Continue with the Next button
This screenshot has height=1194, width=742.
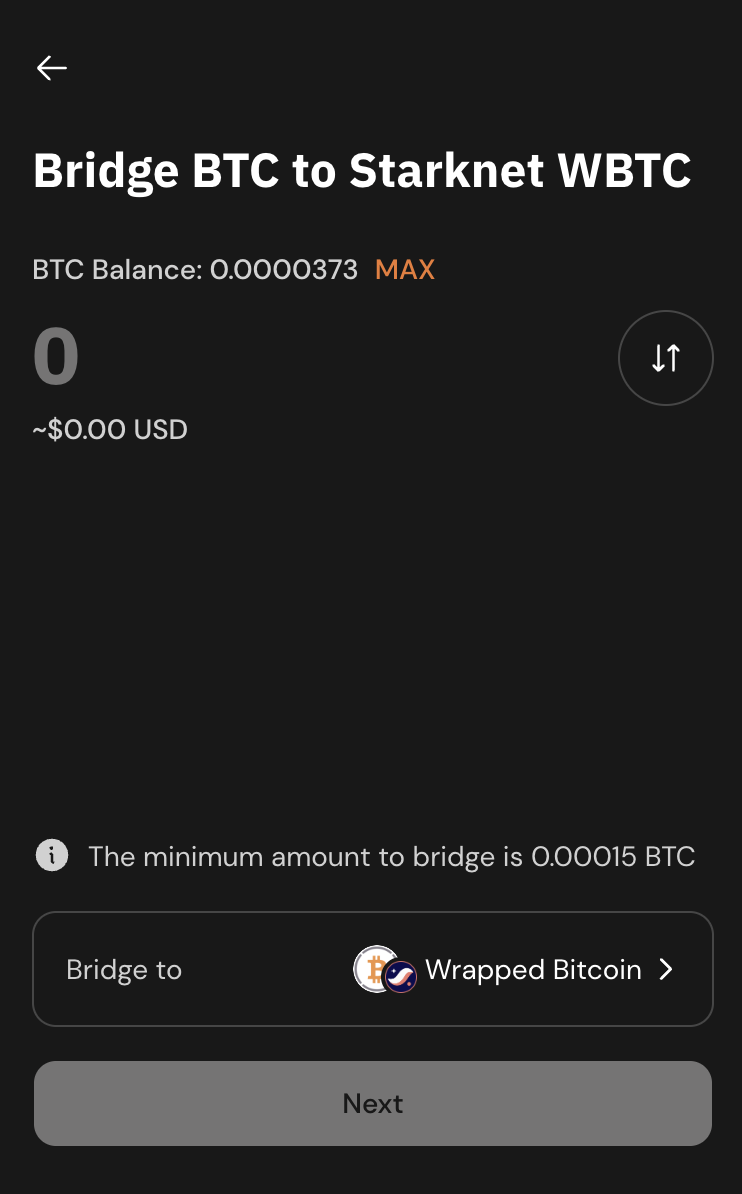tap(372, 1103)
